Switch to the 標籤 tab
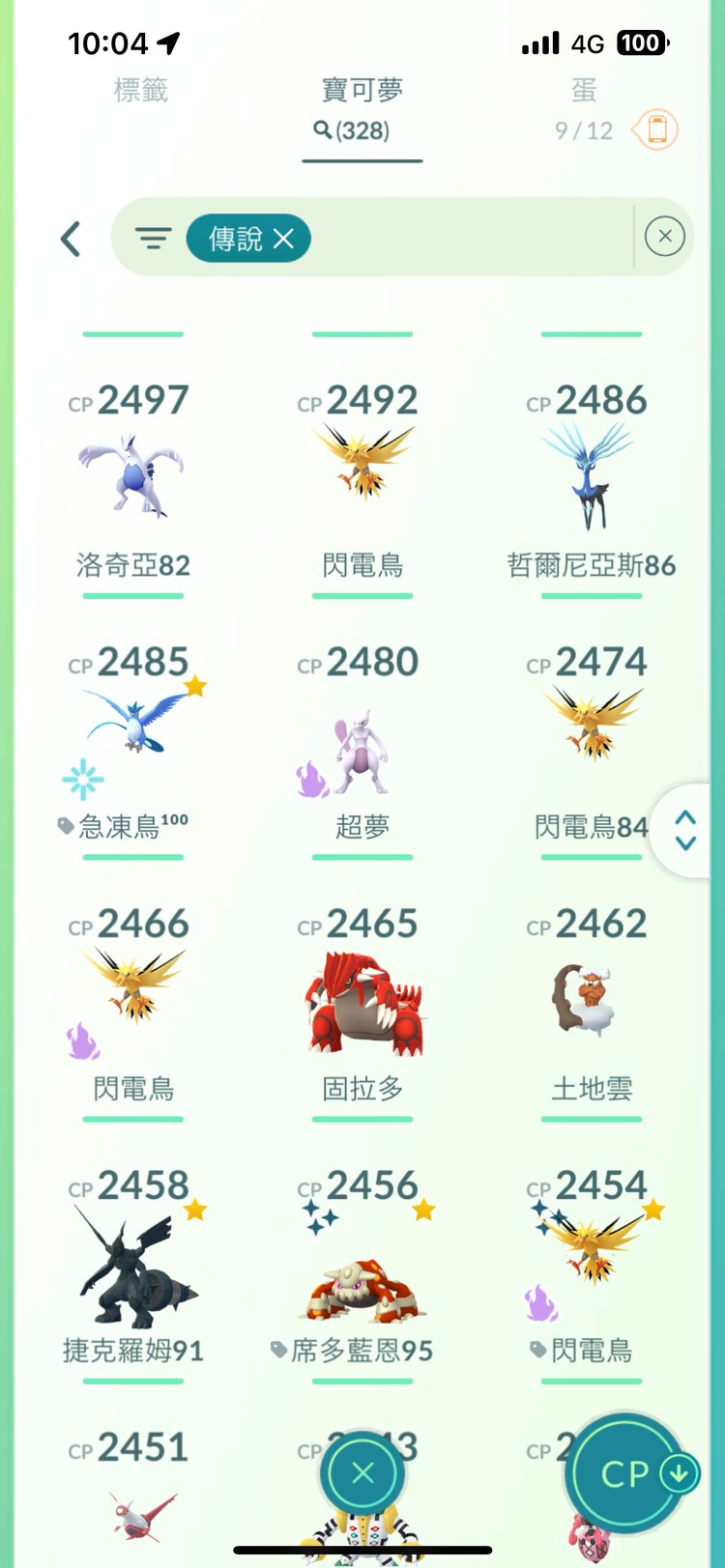The width and height of the screenshot is (725, 1568). tap(142, 90)
